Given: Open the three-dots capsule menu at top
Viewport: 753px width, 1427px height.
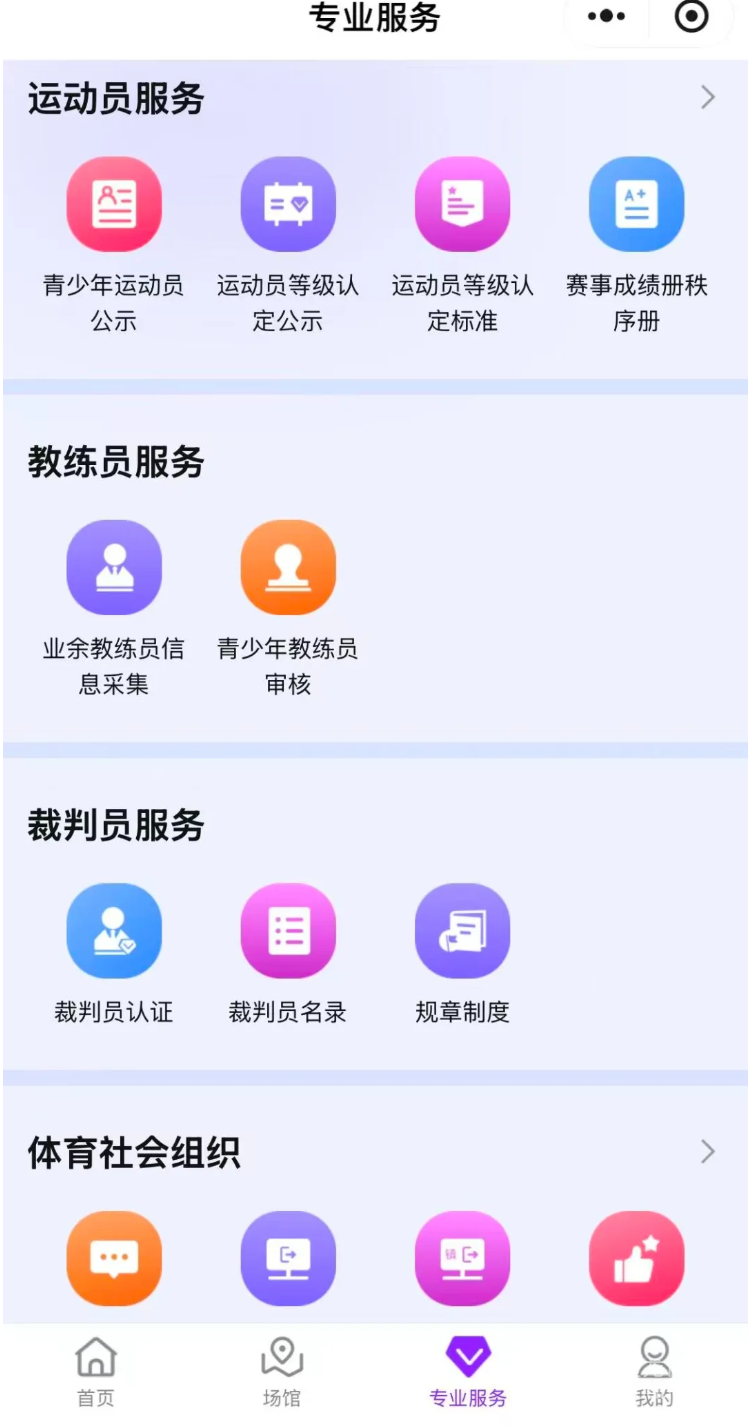Looking at the screenshot, I should coord(607,16).
